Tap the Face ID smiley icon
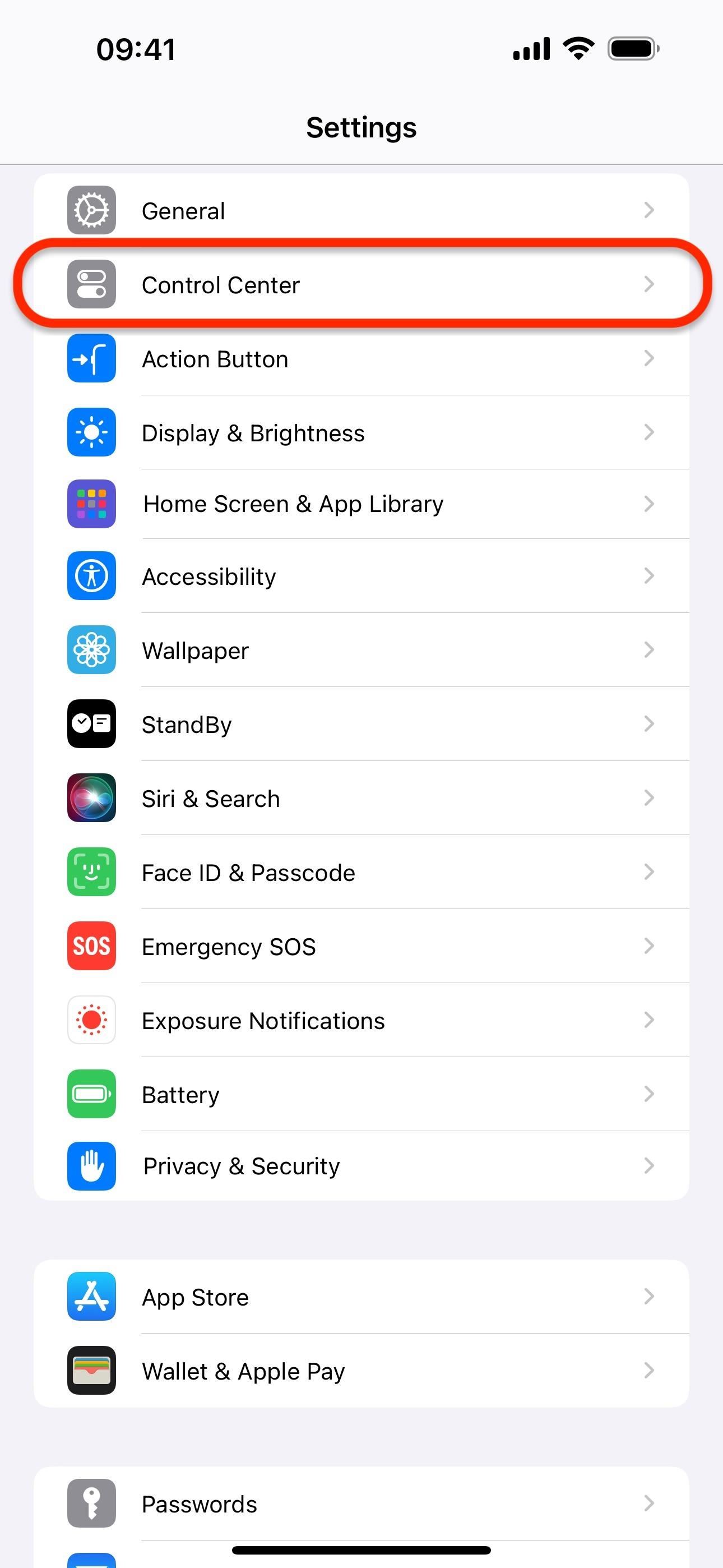The height and width of the screenshot is (1568, 723). pos(91,871)
